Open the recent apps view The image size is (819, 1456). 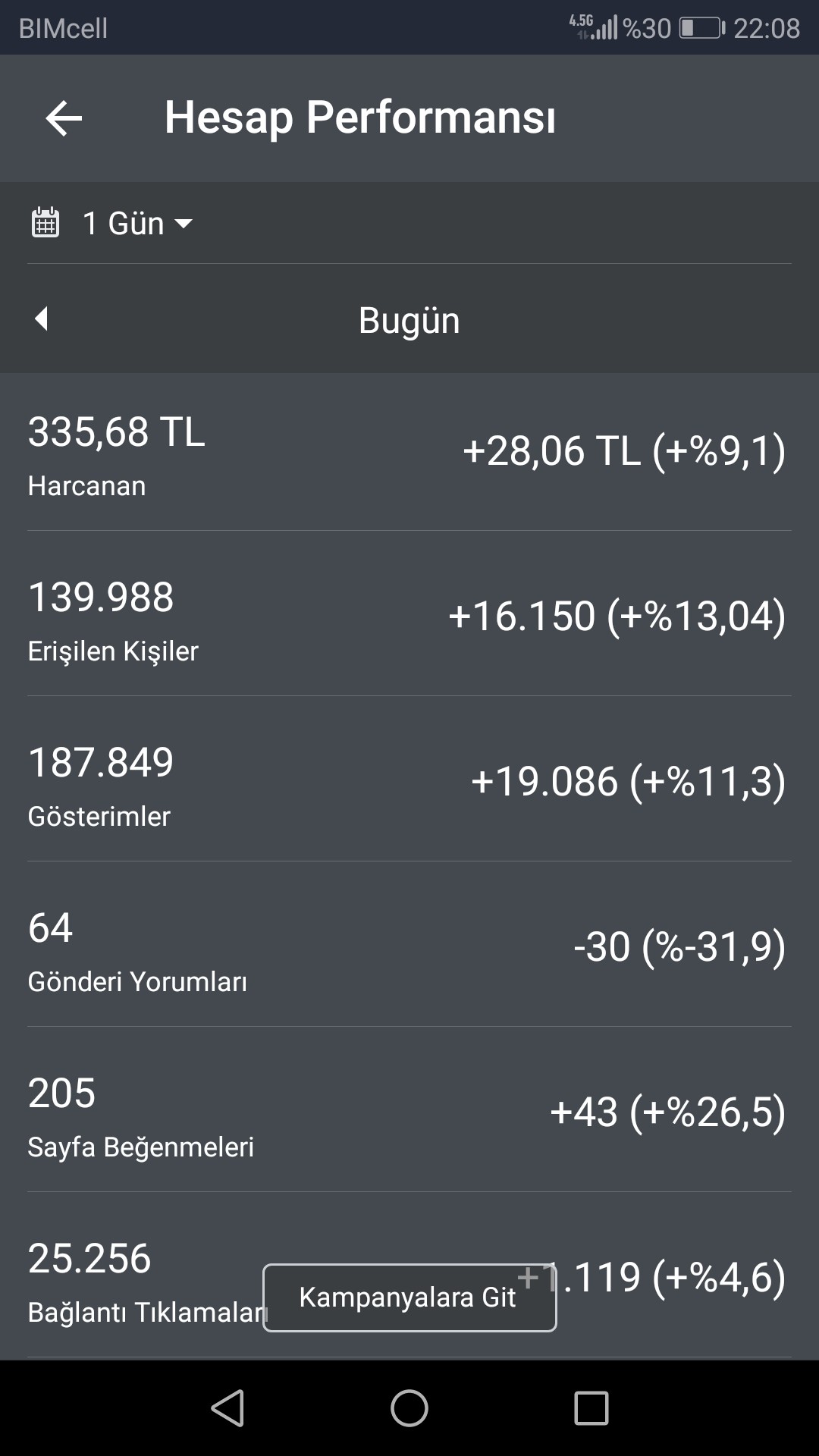tap(591, 1408)
